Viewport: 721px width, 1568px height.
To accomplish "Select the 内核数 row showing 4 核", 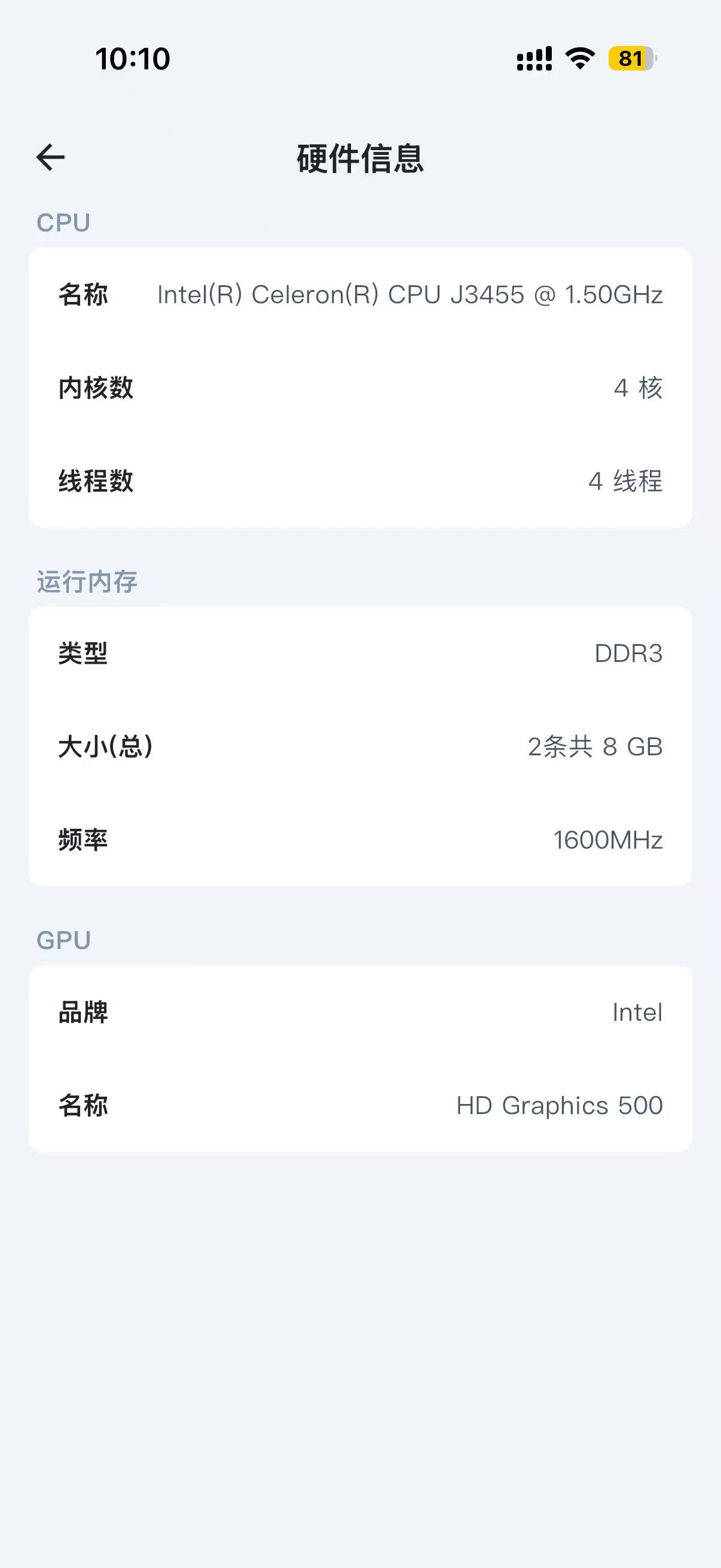I will click(x=360, y=388).
